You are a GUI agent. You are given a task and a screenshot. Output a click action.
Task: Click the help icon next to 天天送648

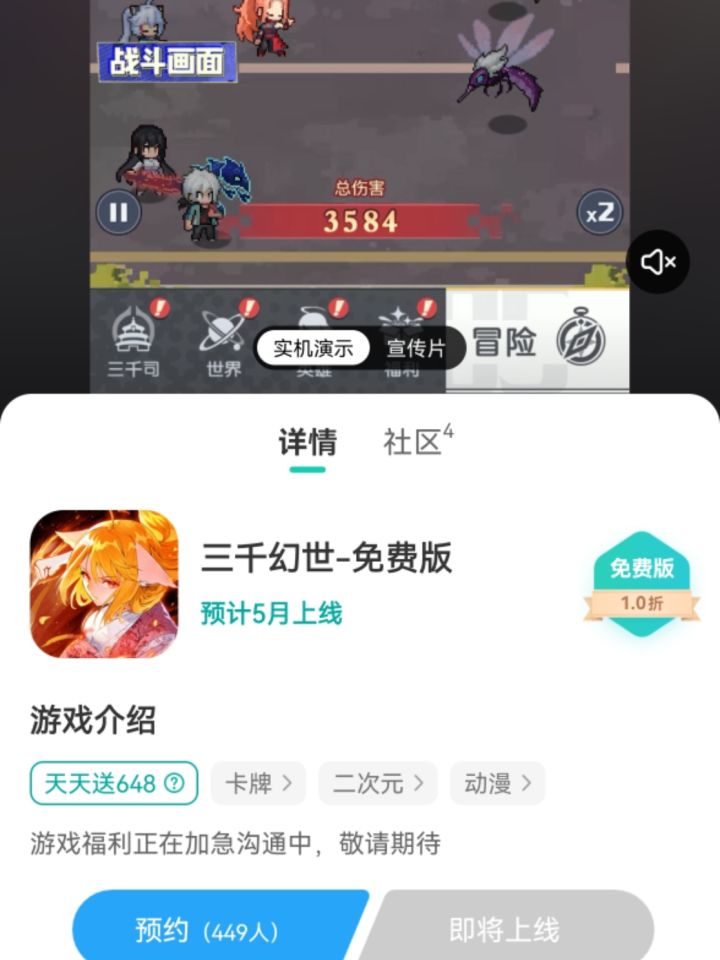click(x=173, y=783)
